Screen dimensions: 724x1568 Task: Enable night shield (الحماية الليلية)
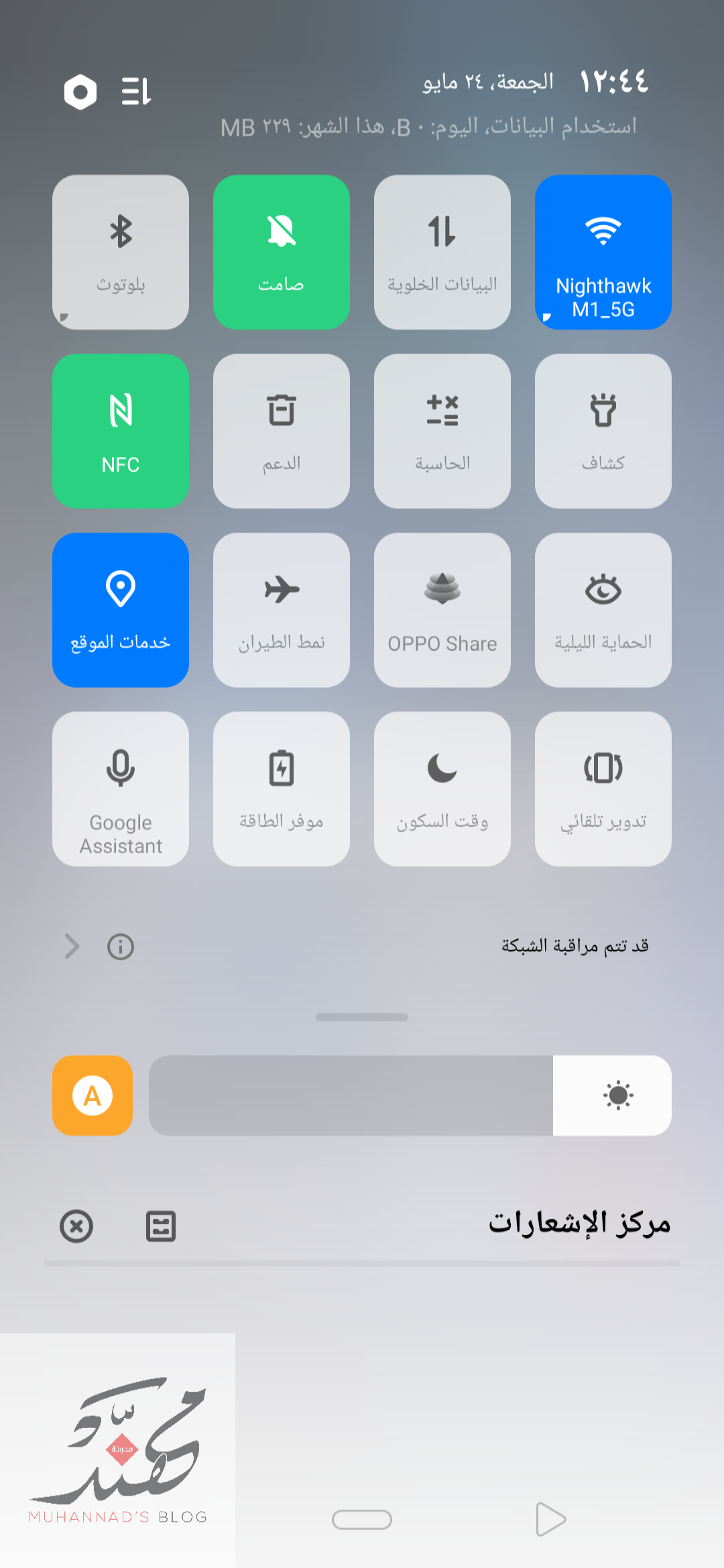603,610
